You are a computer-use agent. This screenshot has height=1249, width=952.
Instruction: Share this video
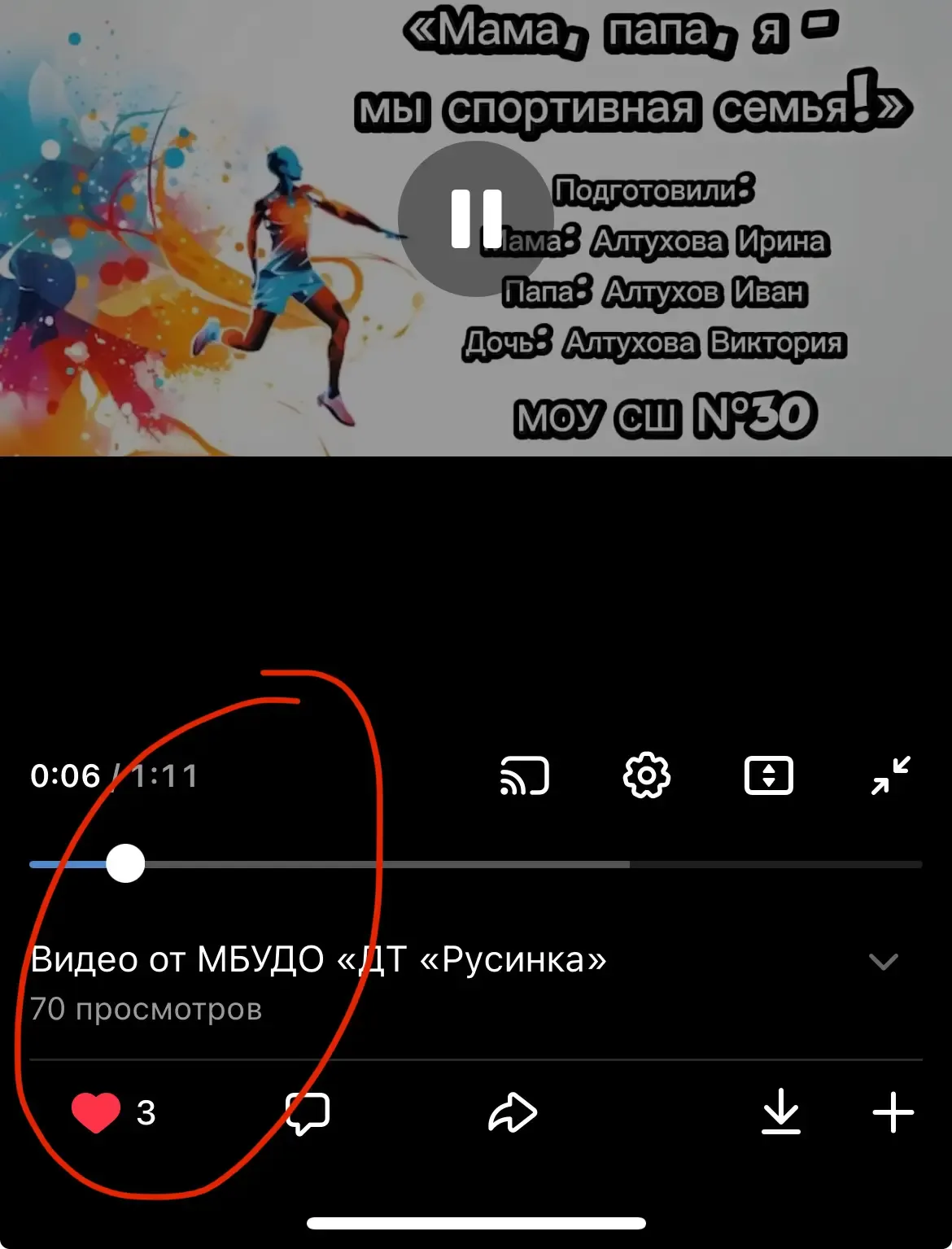[513, 1112]
